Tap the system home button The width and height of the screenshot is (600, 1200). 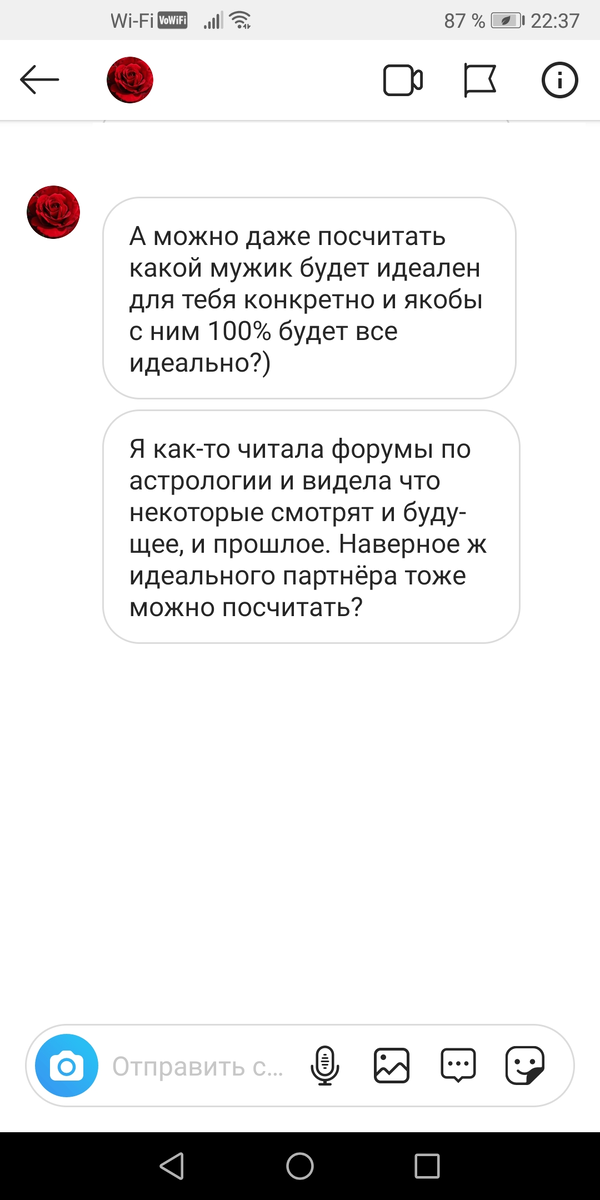(300, 1166)
